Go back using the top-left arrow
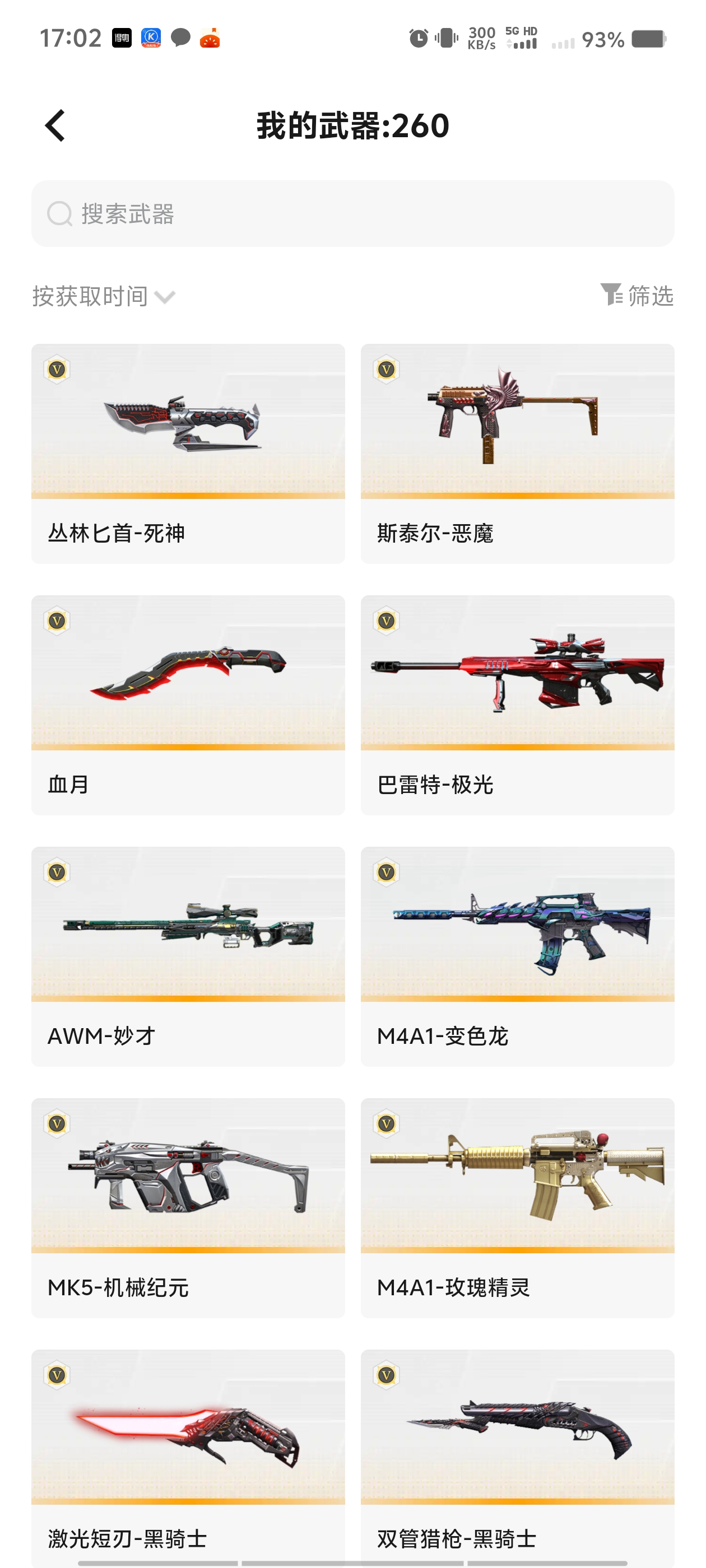The image size is (706, 1568). coord(55,126)
